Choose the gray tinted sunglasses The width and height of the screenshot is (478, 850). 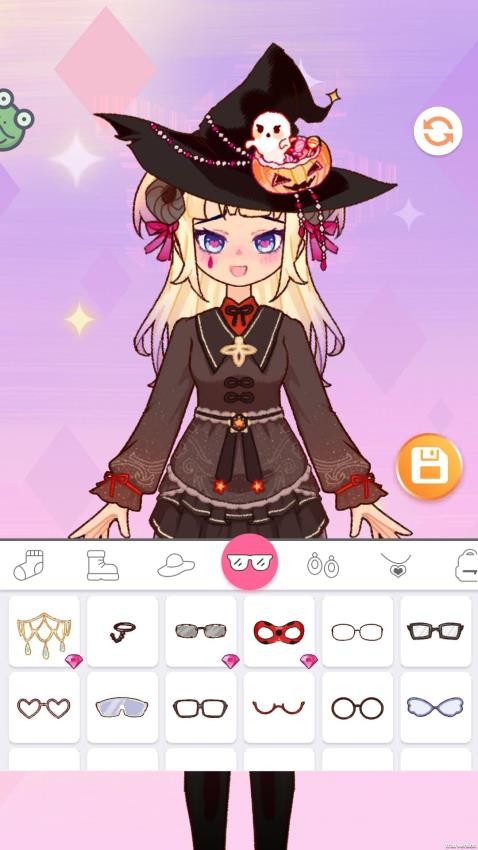201,631
